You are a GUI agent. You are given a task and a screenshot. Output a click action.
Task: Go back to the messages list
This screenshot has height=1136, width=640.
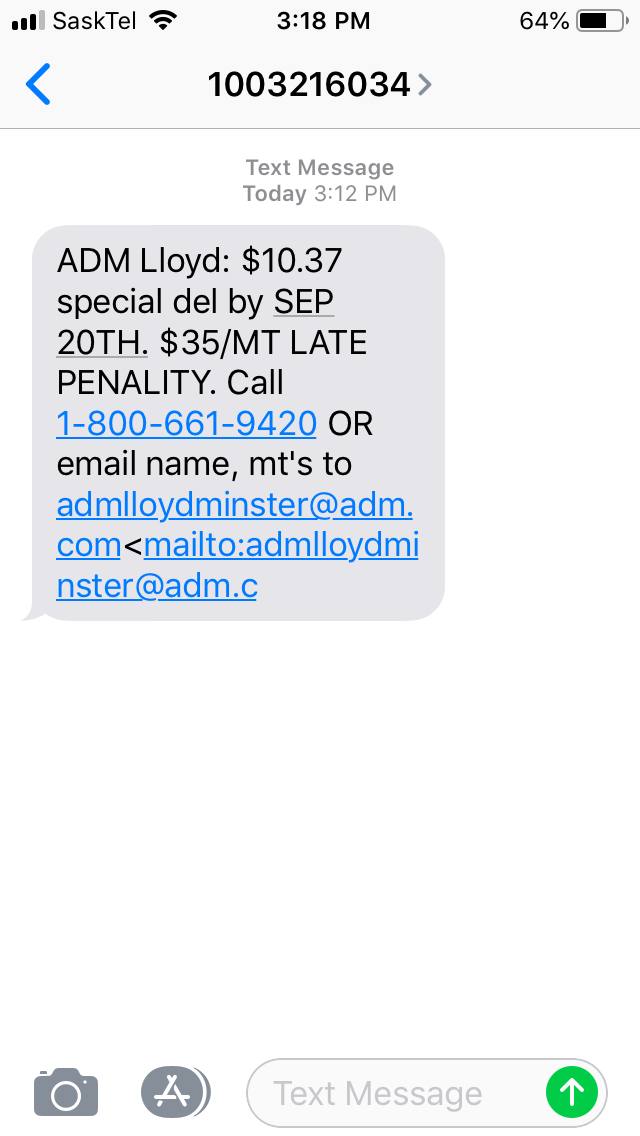click(x=38, y=85)
